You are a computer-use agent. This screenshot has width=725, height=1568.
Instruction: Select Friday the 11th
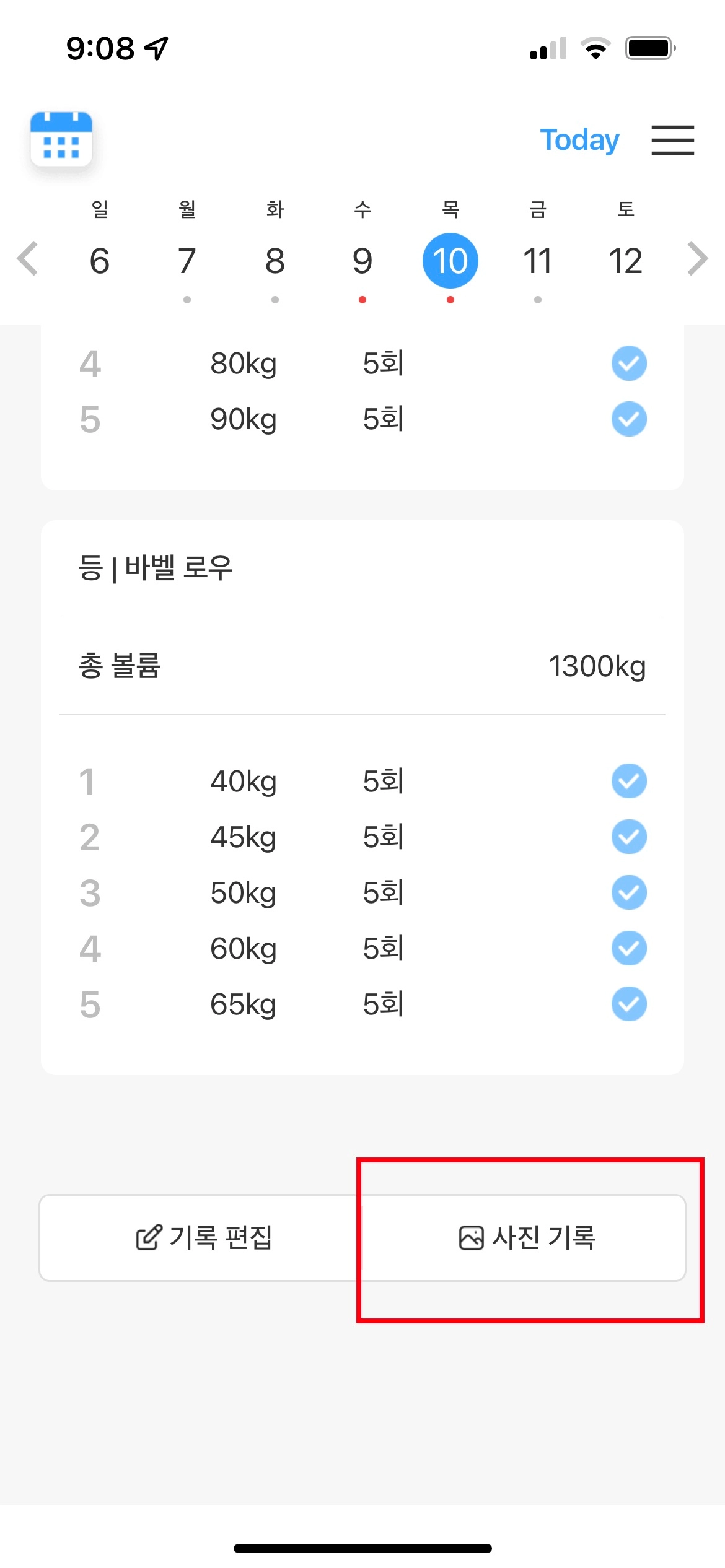[x=538, y=261]
